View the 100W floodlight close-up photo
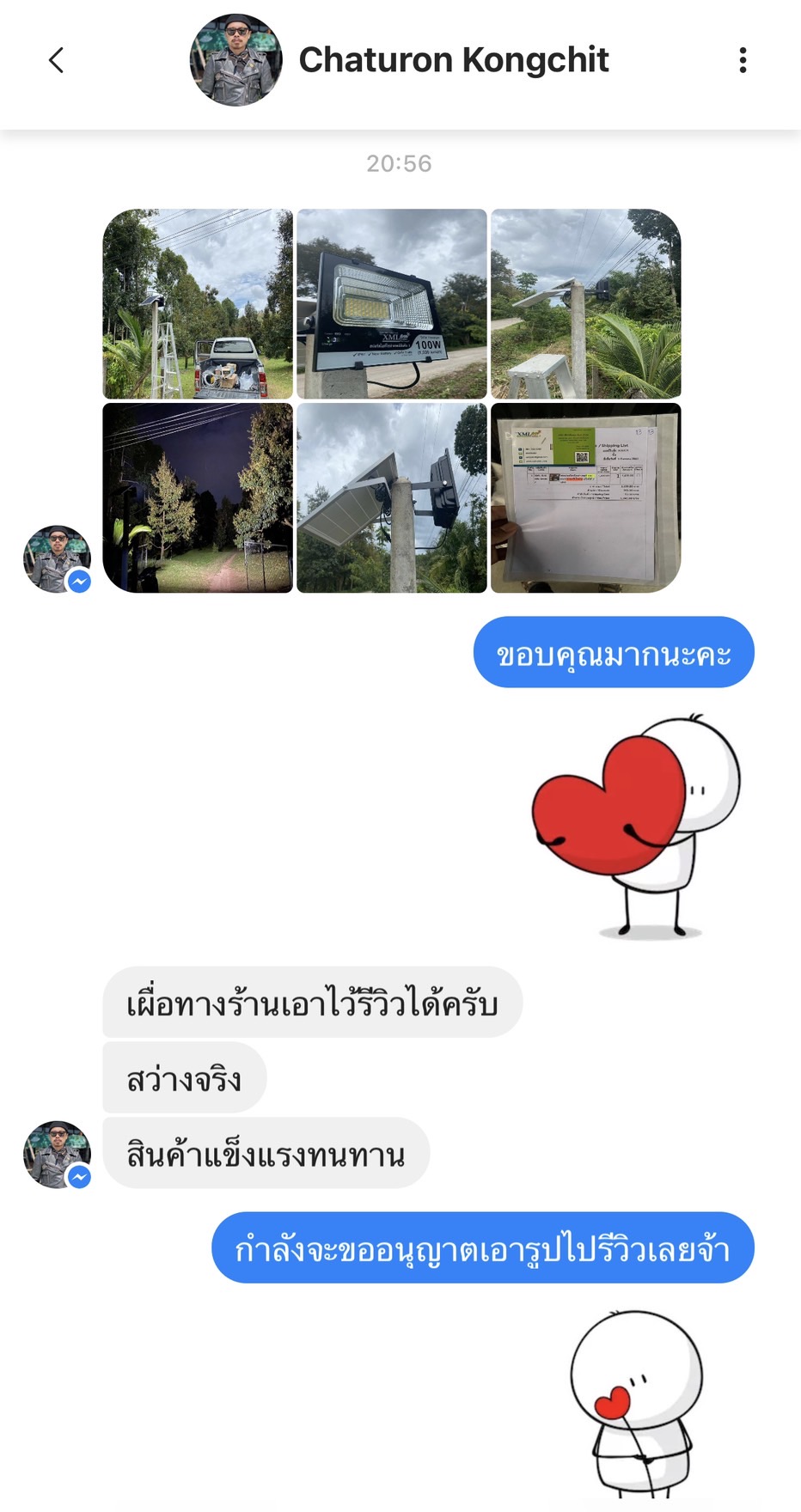801x1512 pixels. pyautogui.click(x=392, y=301)
